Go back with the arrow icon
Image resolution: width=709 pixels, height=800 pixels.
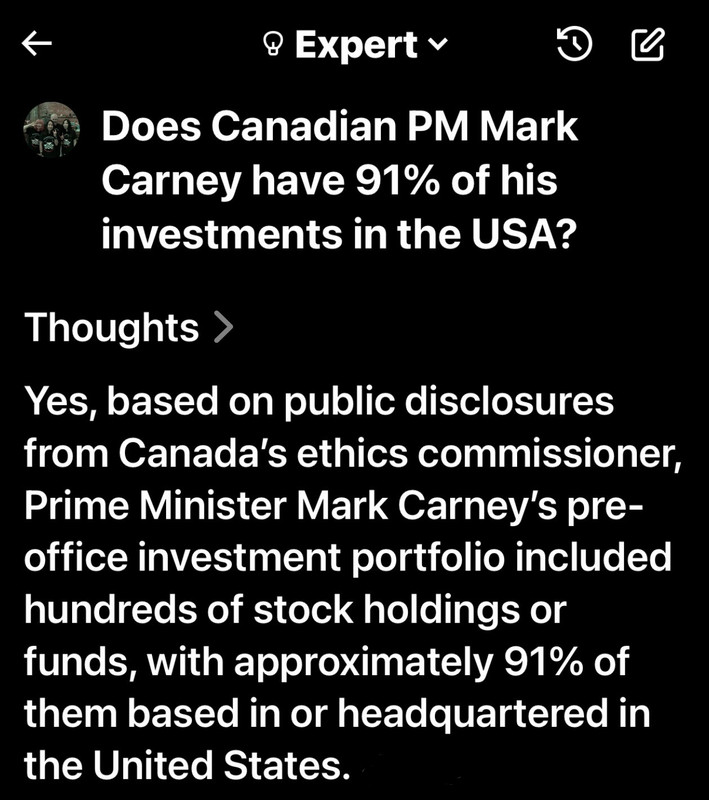pos(36,43)
